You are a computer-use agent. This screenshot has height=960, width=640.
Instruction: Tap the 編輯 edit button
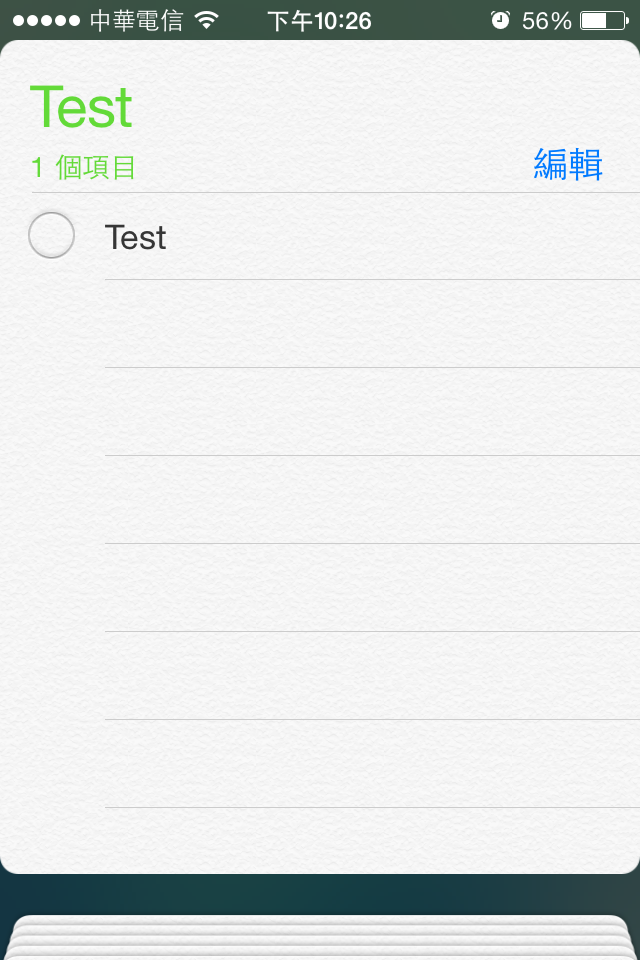[568, 165]
